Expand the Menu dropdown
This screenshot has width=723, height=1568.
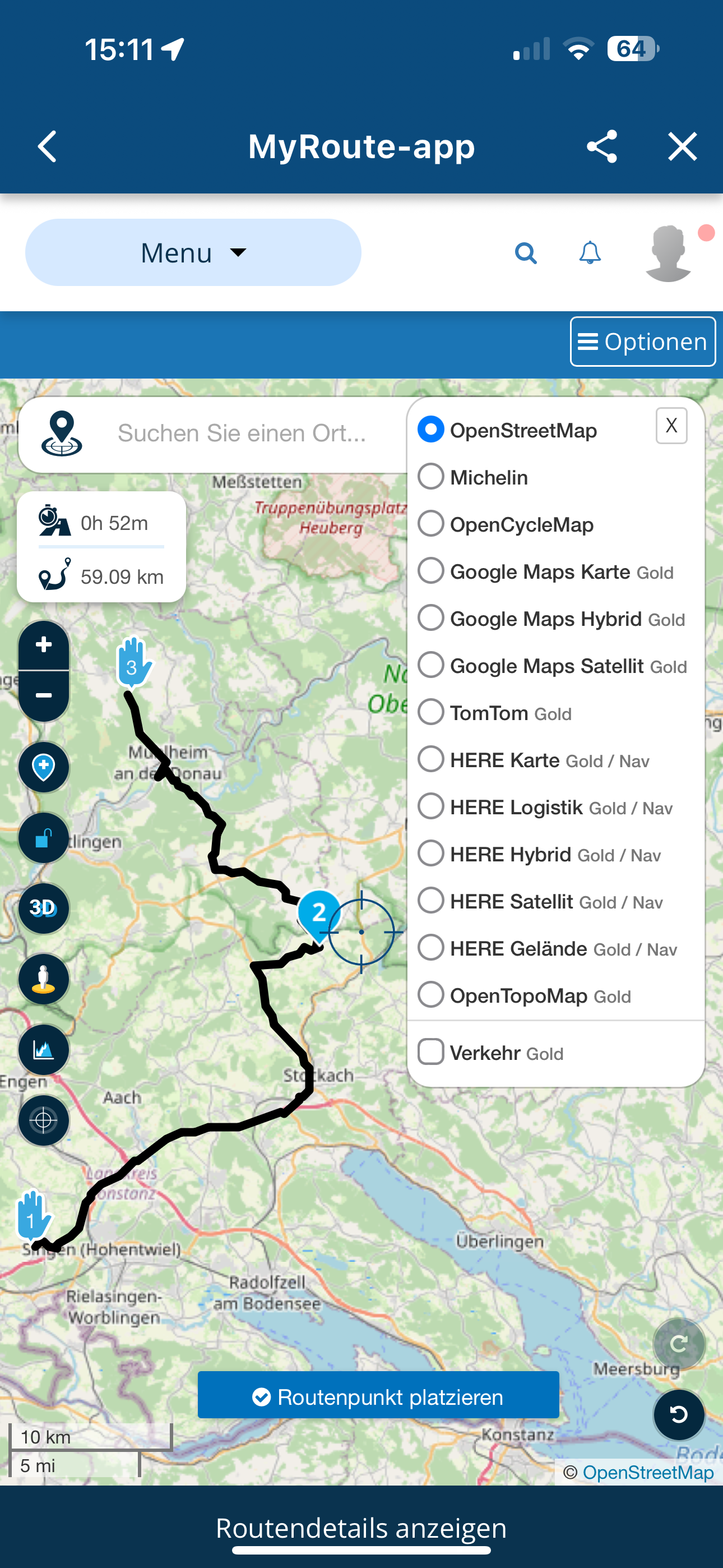point(193,252)
